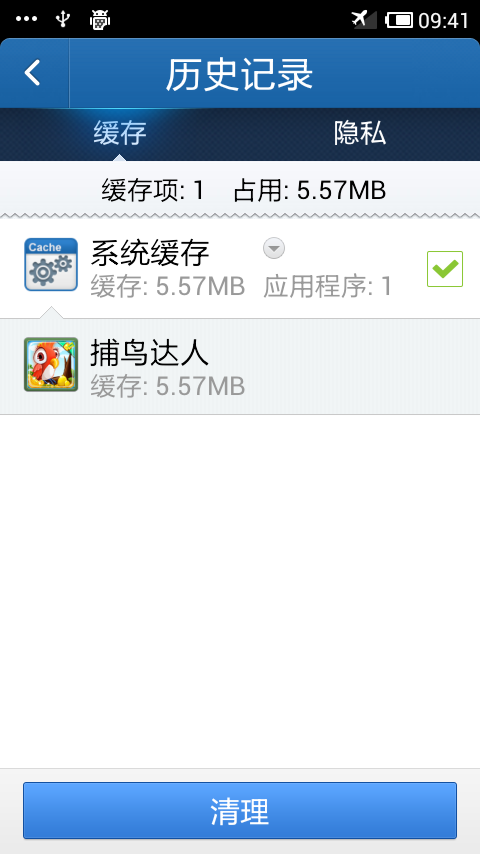The height and width of the screenshot is (854, 480).
Task: Uncheck the 系统缓存 checkbox
Action: pos(445,269)
